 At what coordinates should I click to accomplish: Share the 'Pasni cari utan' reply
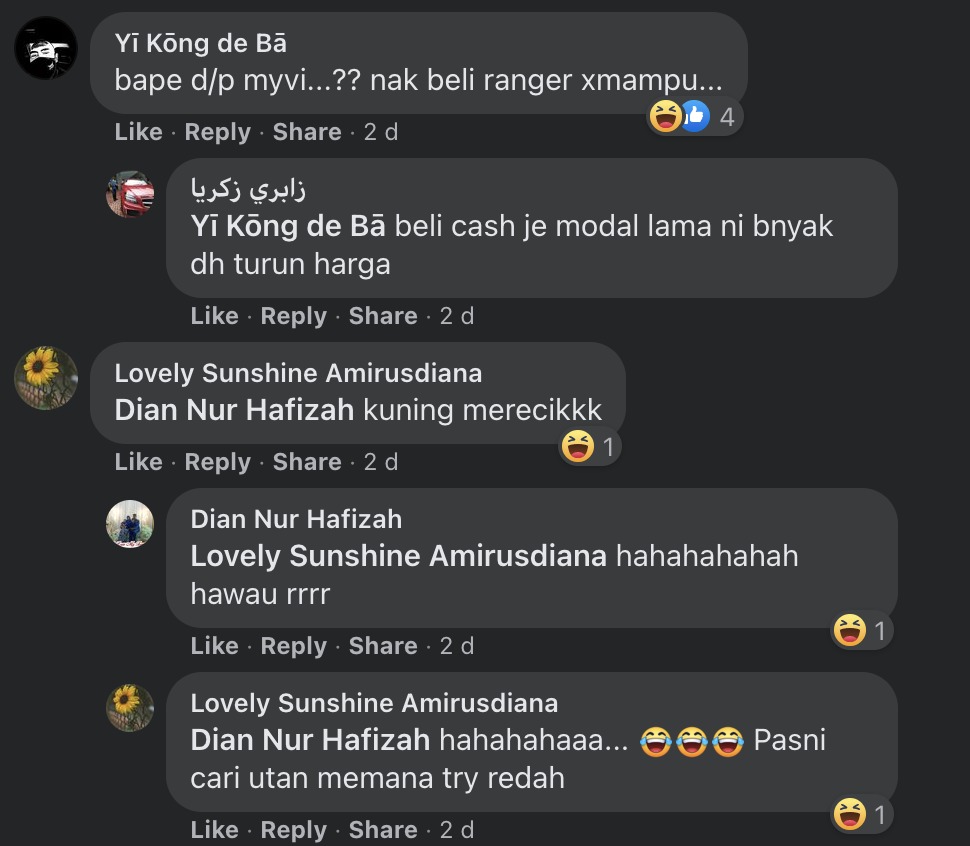382,830
